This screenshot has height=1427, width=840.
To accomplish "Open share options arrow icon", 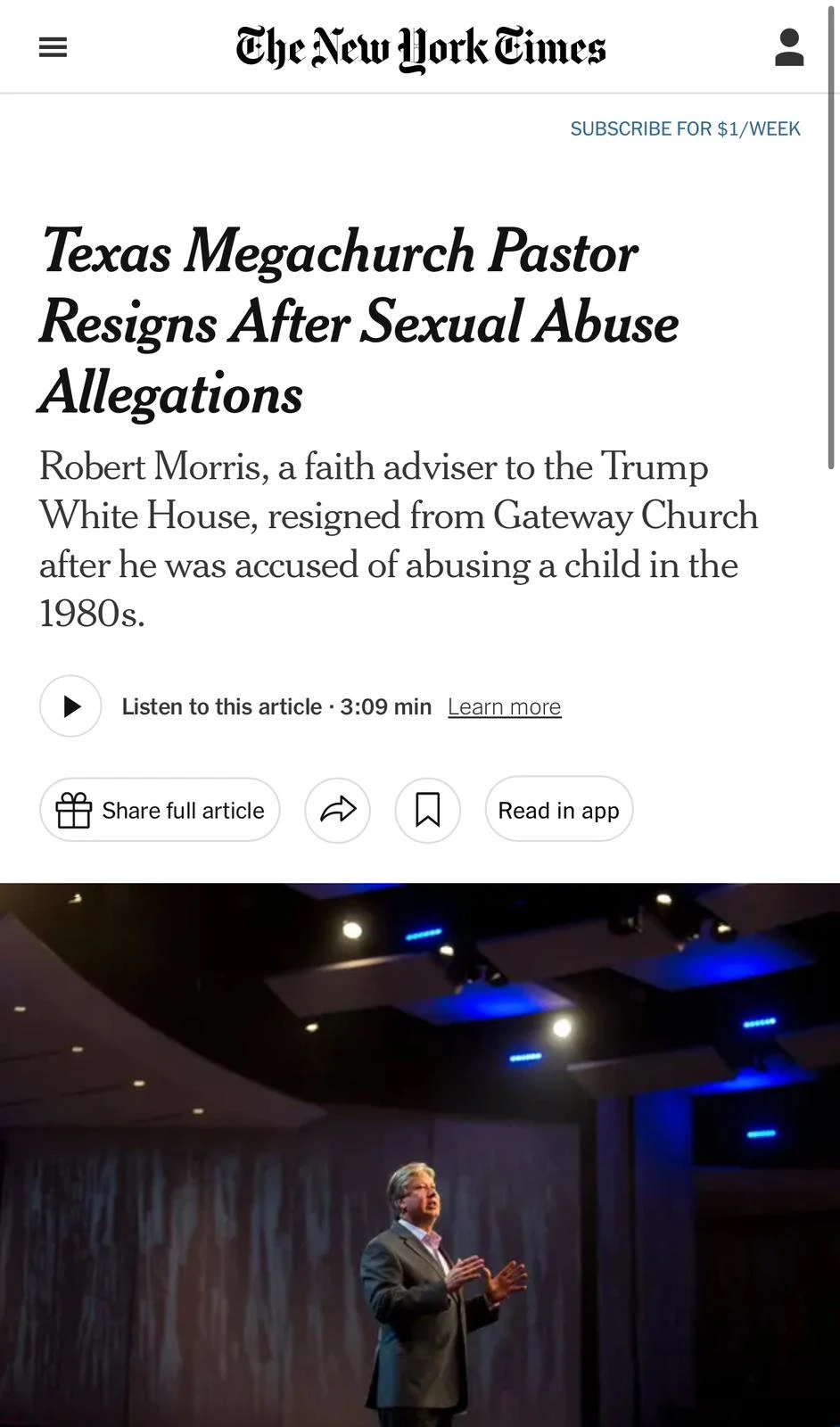I will coord(337,810).
